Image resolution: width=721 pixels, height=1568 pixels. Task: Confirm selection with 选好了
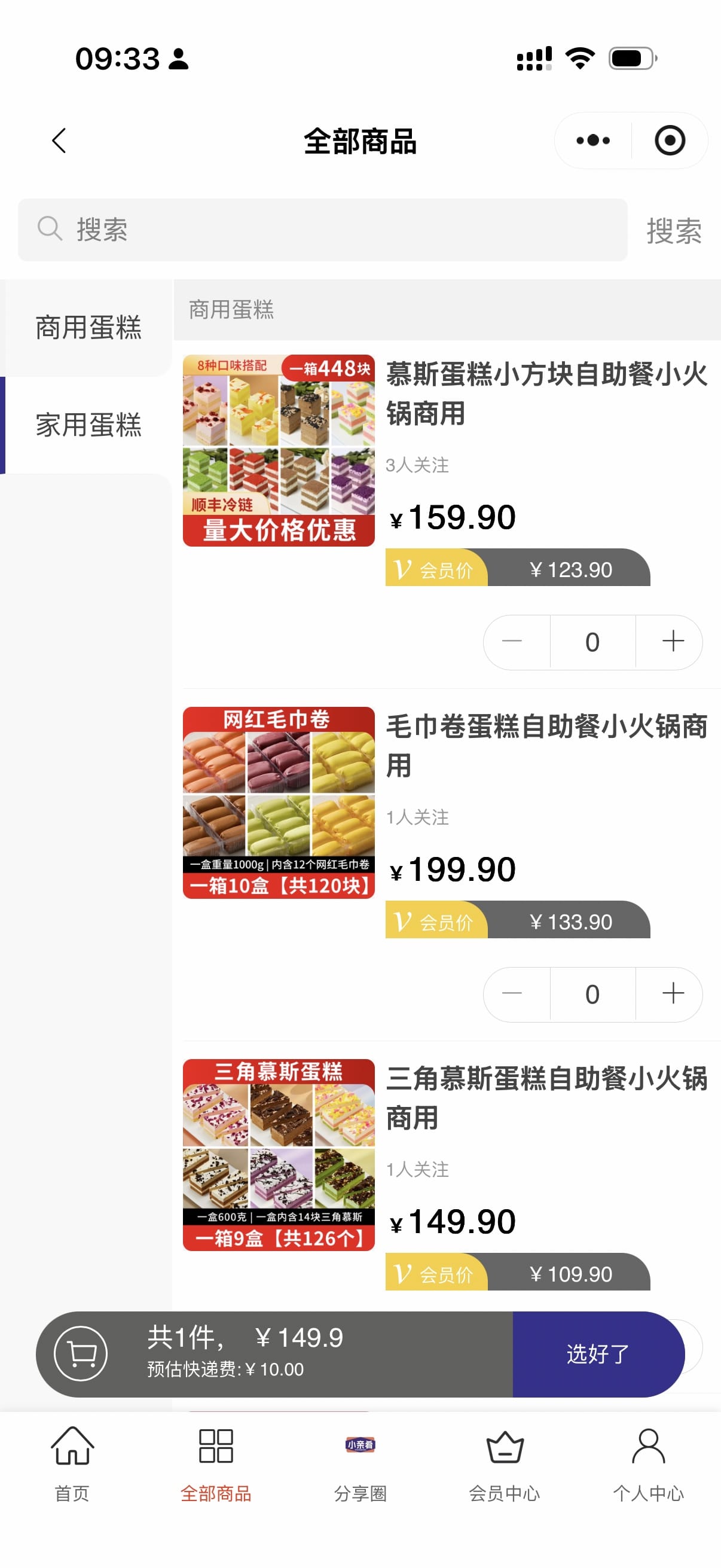tap(597, 1353)
